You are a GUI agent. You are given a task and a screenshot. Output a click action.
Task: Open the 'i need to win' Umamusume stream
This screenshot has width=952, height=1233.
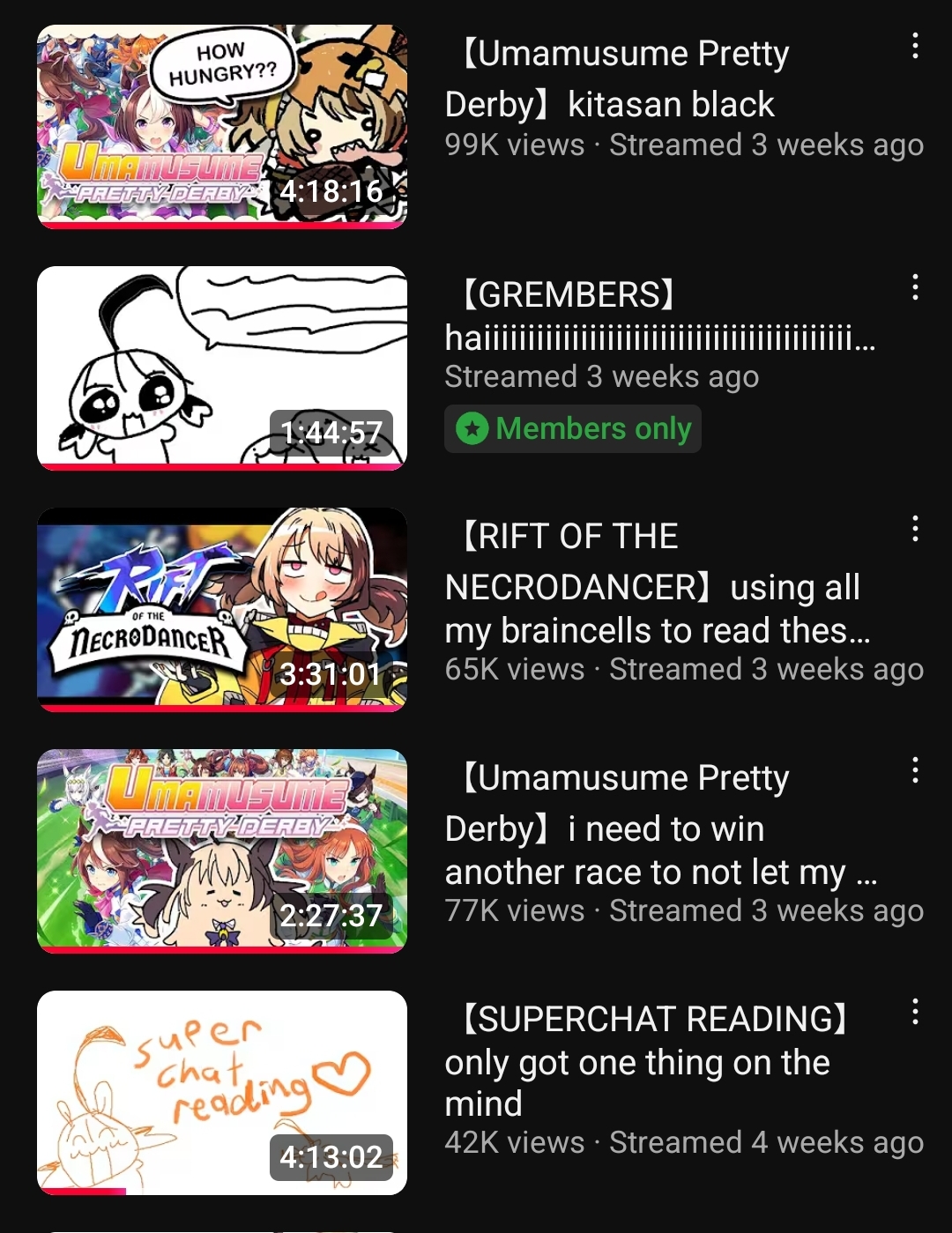click(x=222, y=850)
